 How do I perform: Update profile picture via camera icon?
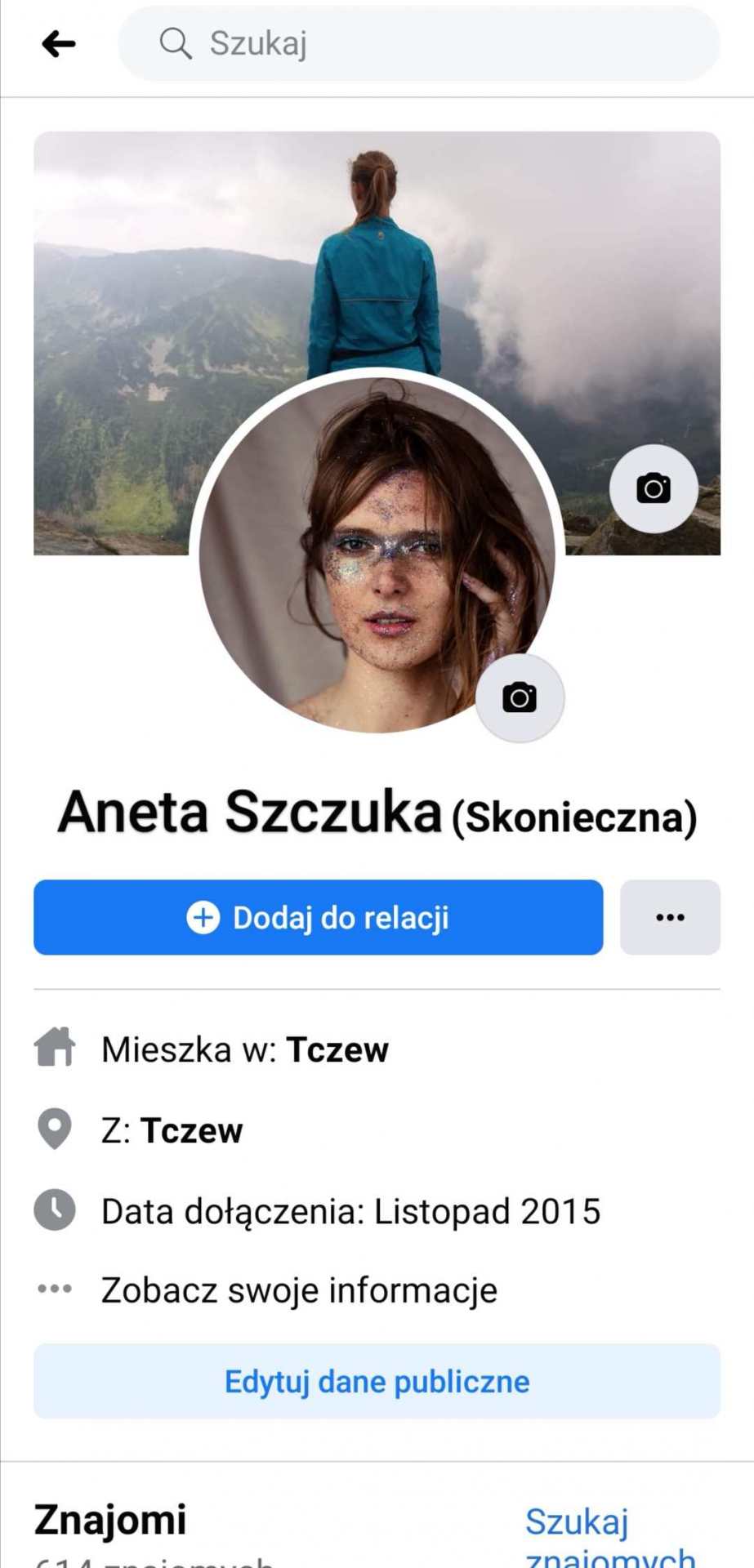click(x=520, y=697)
